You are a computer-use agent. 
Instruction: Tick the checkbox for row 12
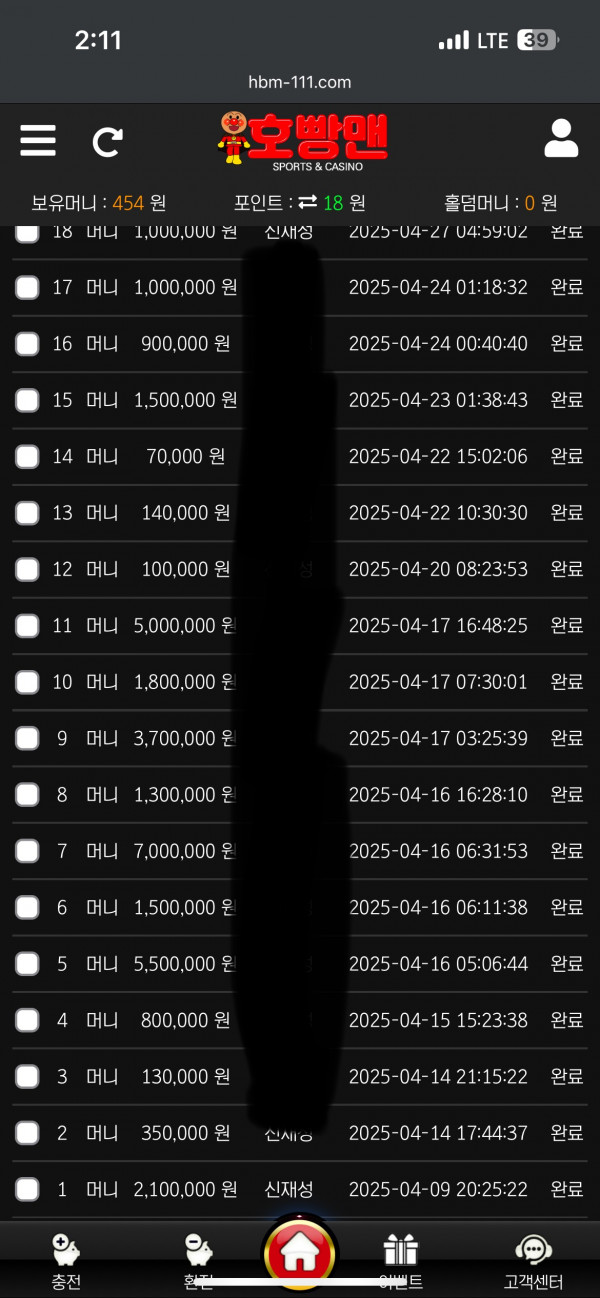point(27,569)
